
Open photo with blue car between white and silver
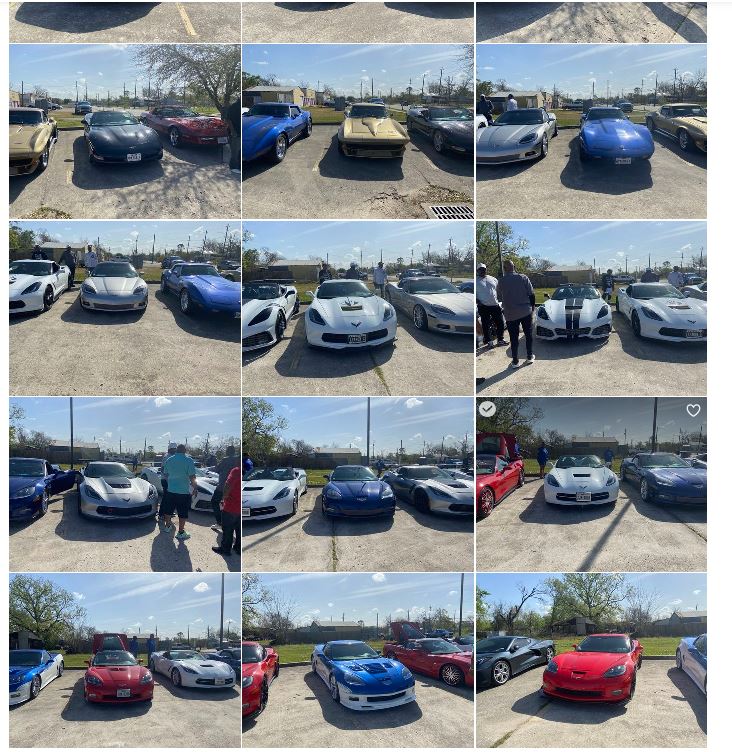(358, 484)
